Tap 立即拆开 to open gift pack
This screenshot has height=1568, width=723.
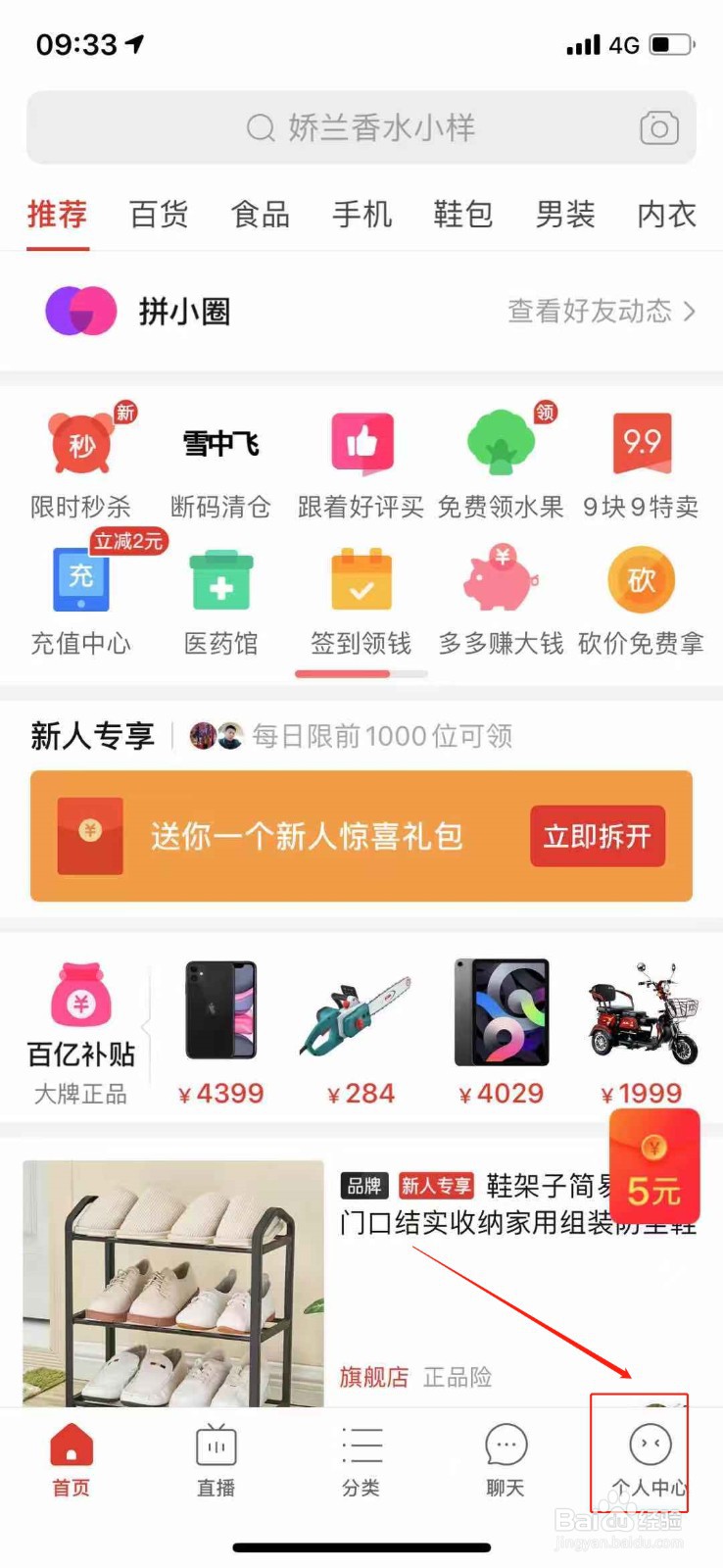point(596,836)
